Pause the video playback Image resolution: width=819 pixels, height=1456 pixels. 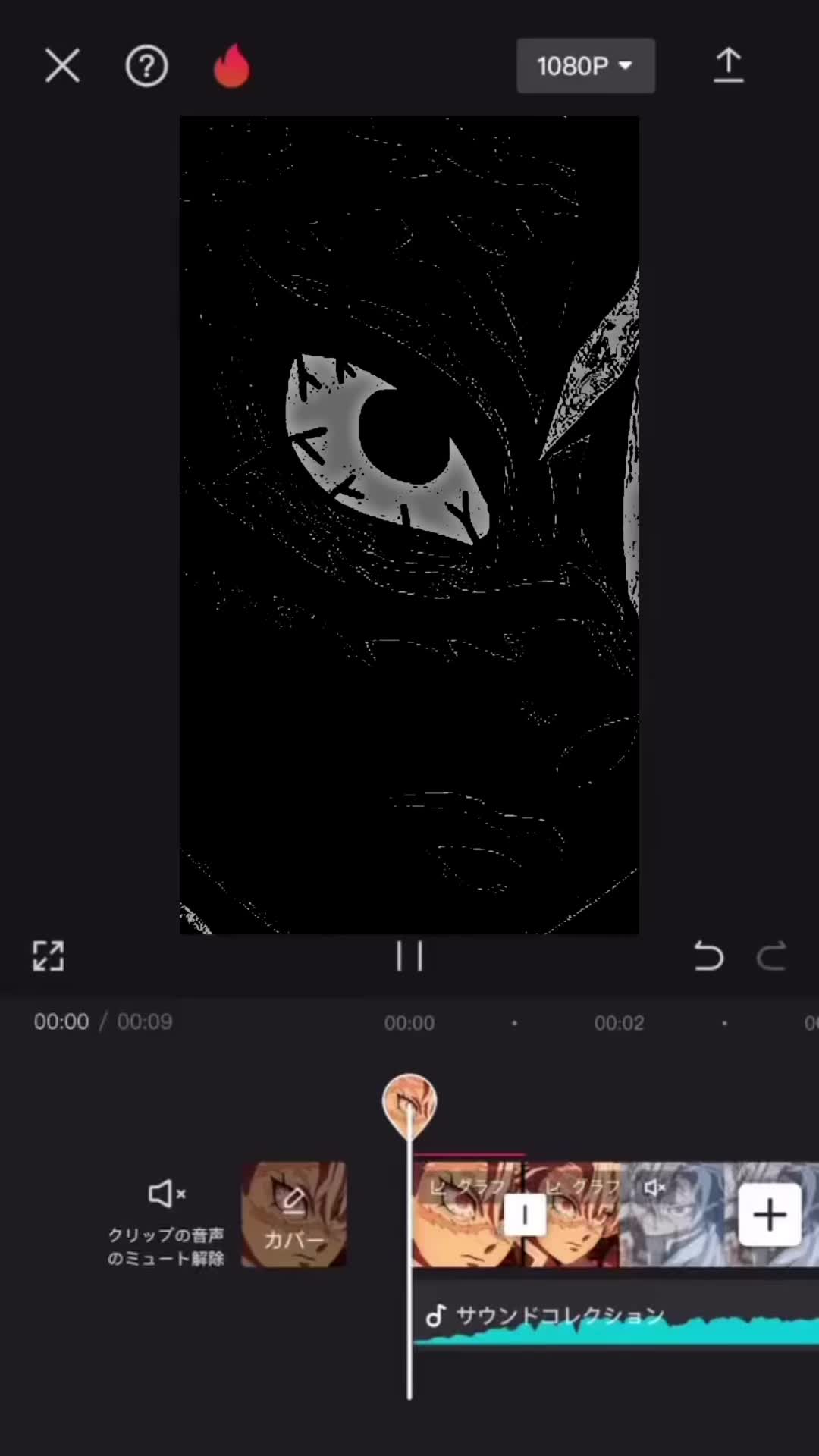[409, 956]
